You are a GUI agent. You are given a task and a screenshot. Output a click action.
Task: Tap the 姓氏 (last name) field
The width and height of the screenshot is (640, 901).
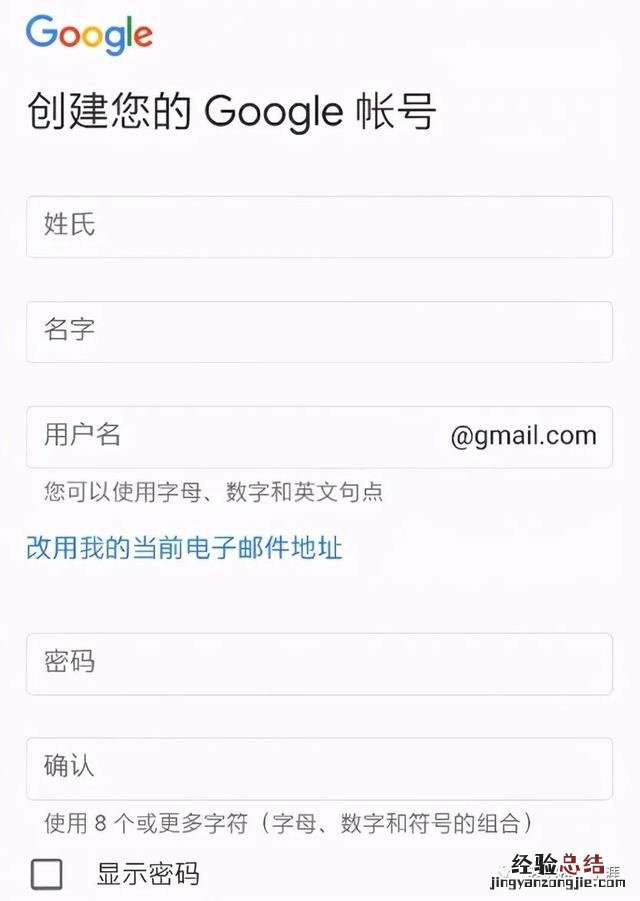tap(318, 226)
